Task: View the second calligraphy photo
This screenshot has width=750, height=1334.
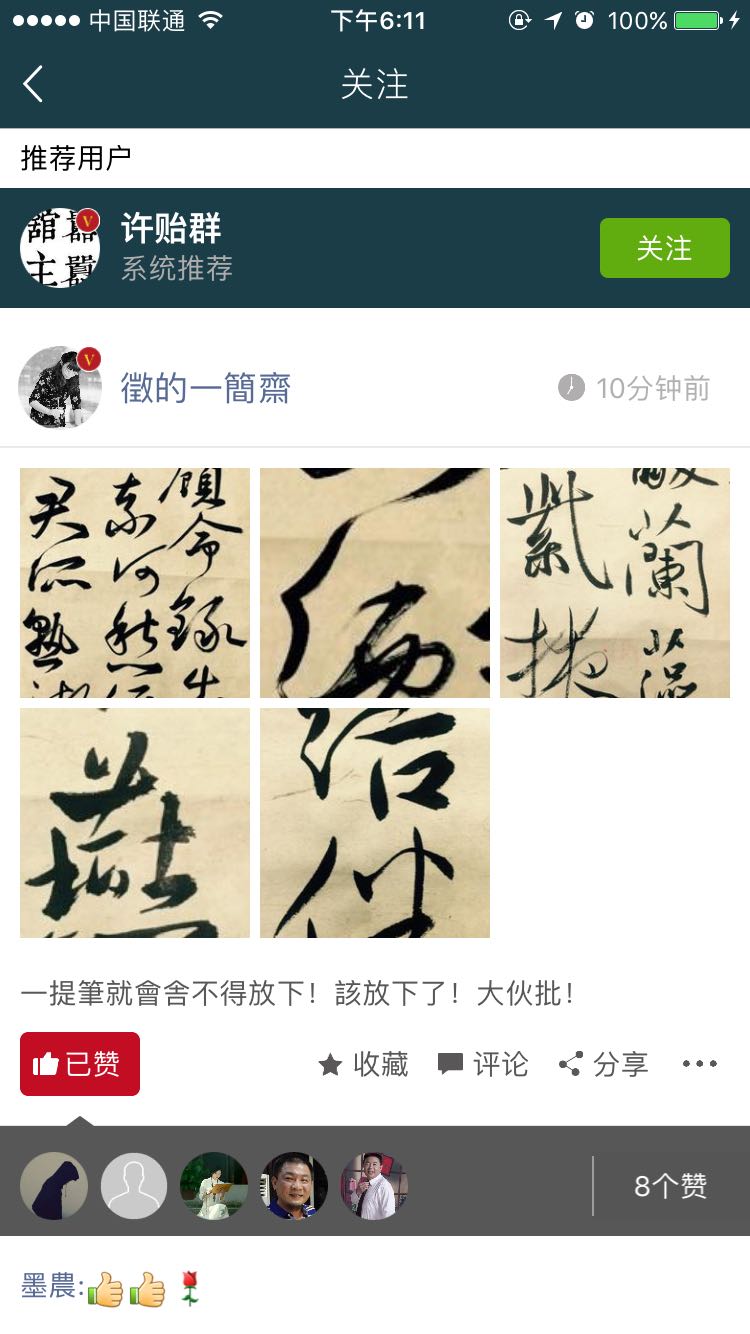Action: tap(375, 583)
